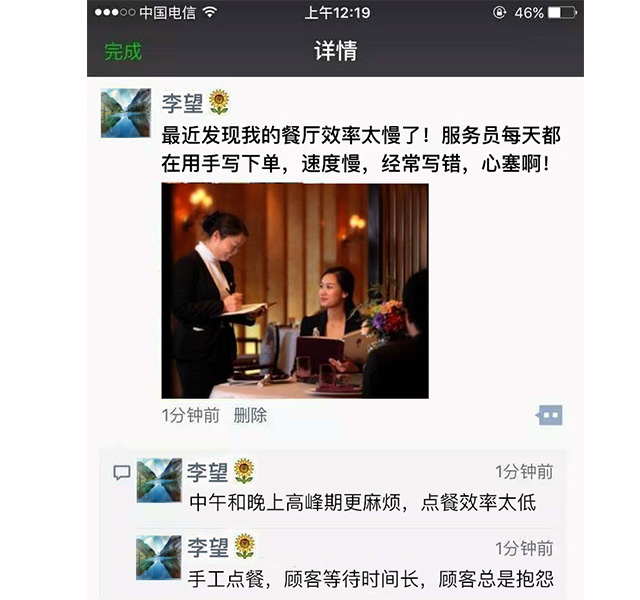Open 李望's profile from the post avatar

click(126, 113)
